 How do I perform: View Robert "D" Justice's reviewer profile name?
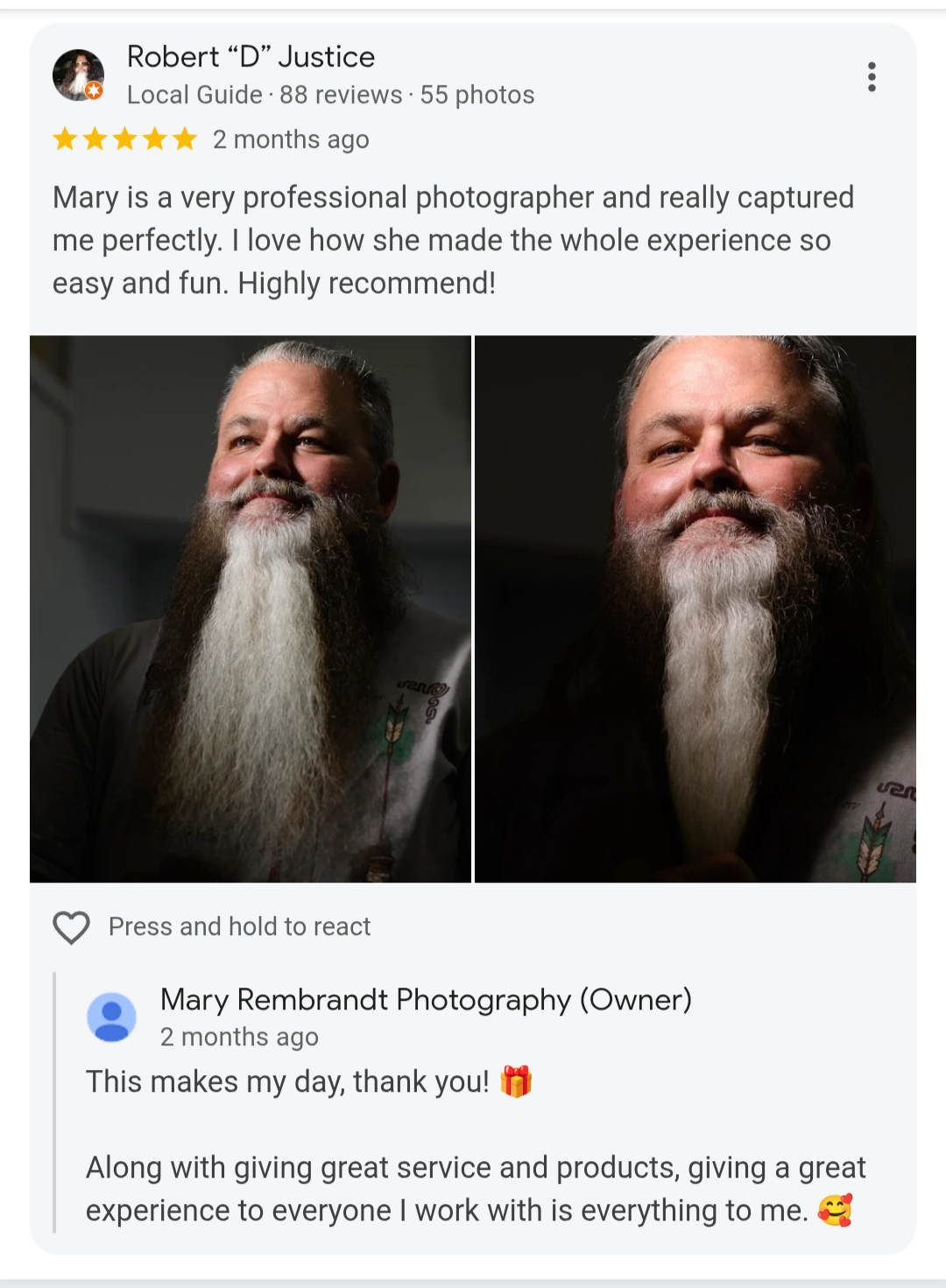click(251, 57)
